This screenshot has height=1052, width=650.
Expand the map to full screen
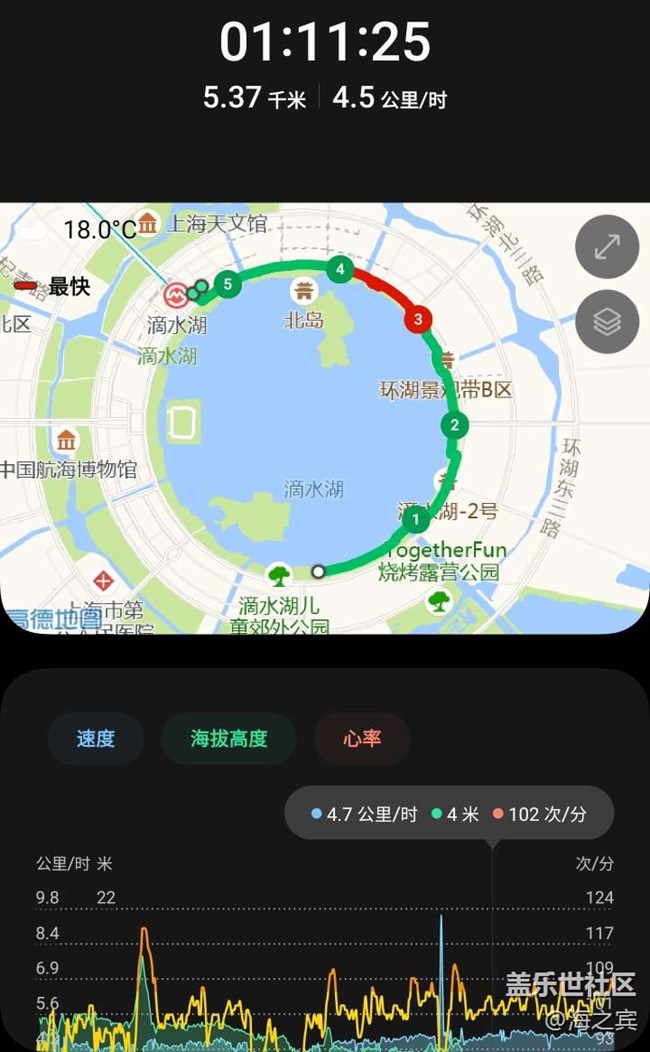[607, 247]
